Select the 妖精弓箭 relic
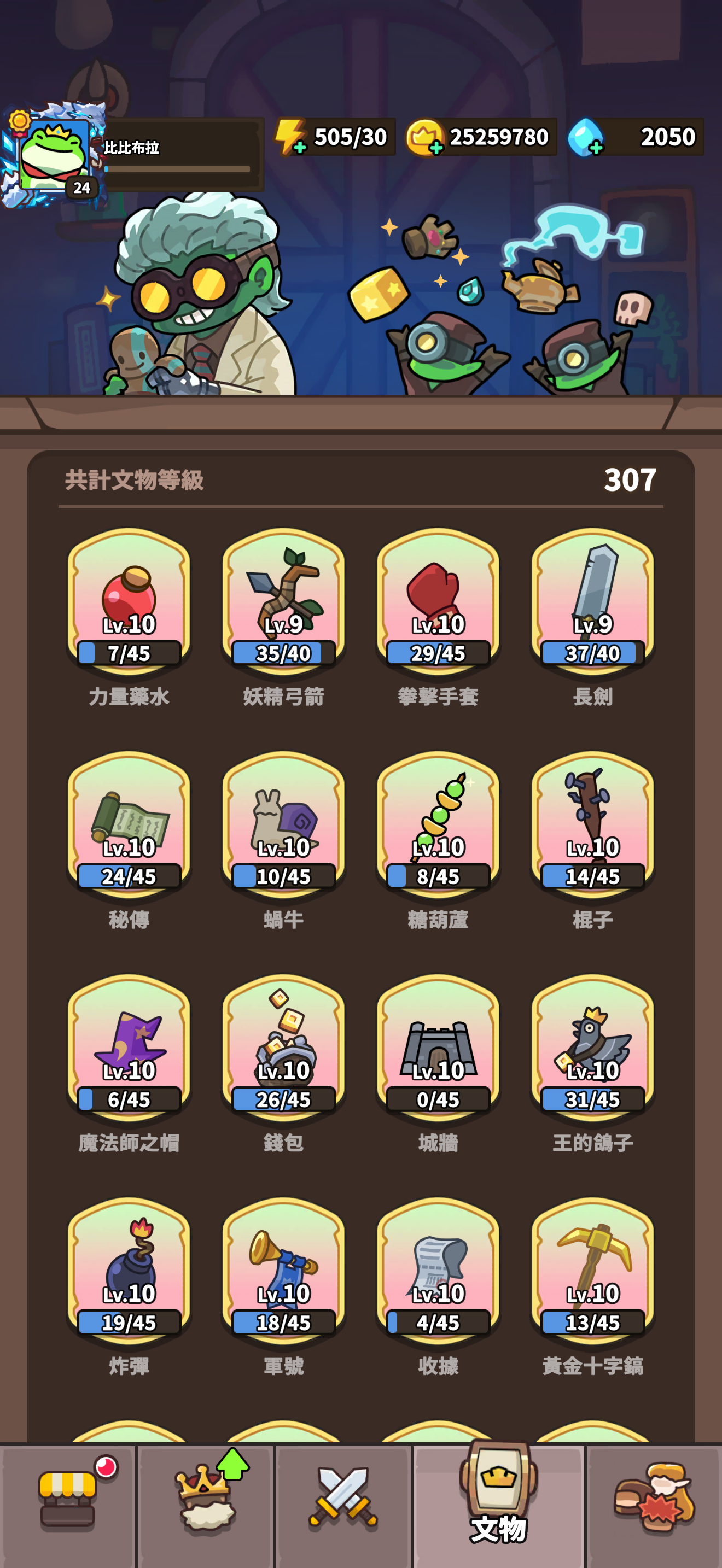The width and height of the screenshot is (722, 1568). [x=283, y=603]
